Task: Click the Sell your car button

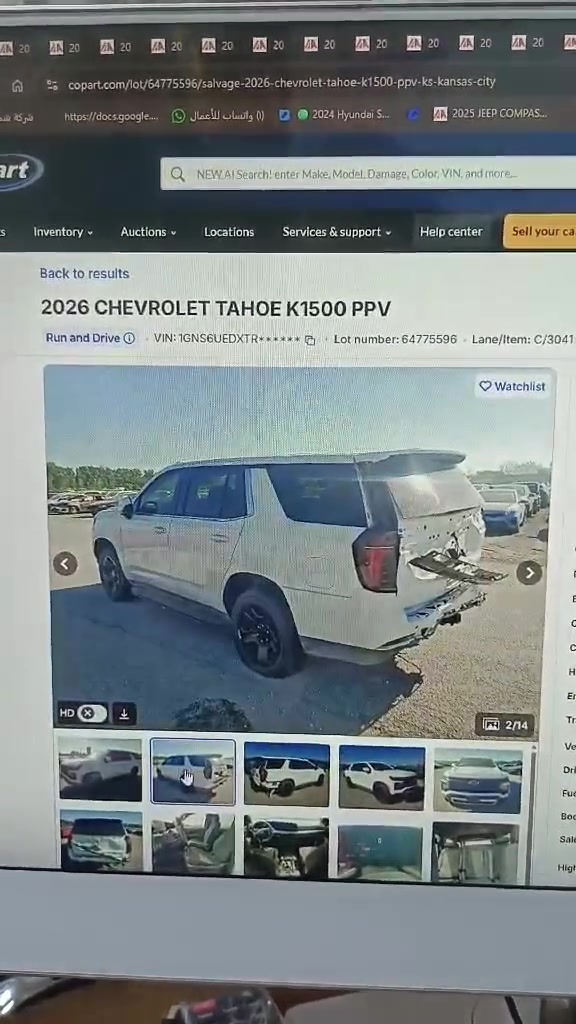Action: tap(540, 232)
